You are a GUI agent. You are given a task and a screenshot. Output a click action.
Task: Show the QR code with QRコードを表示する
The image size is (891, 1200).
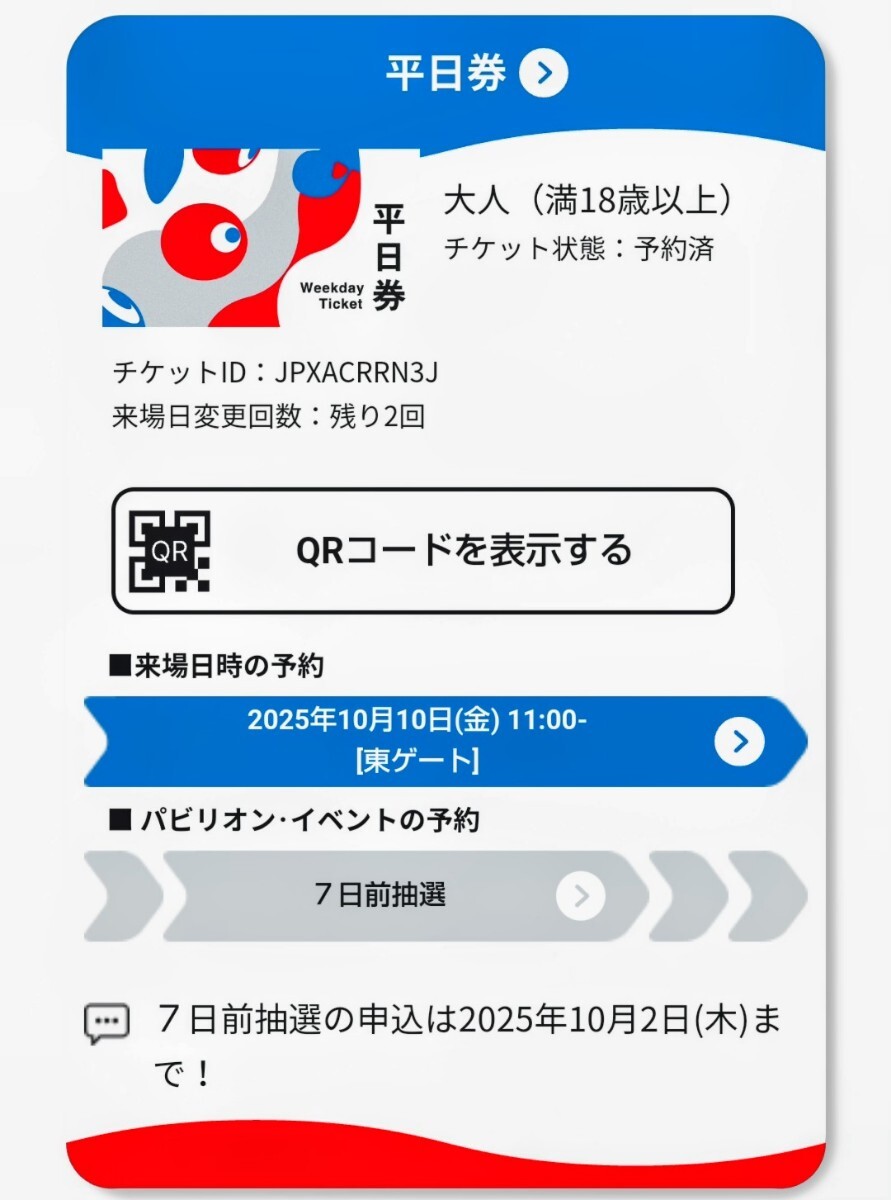(422, 550)
